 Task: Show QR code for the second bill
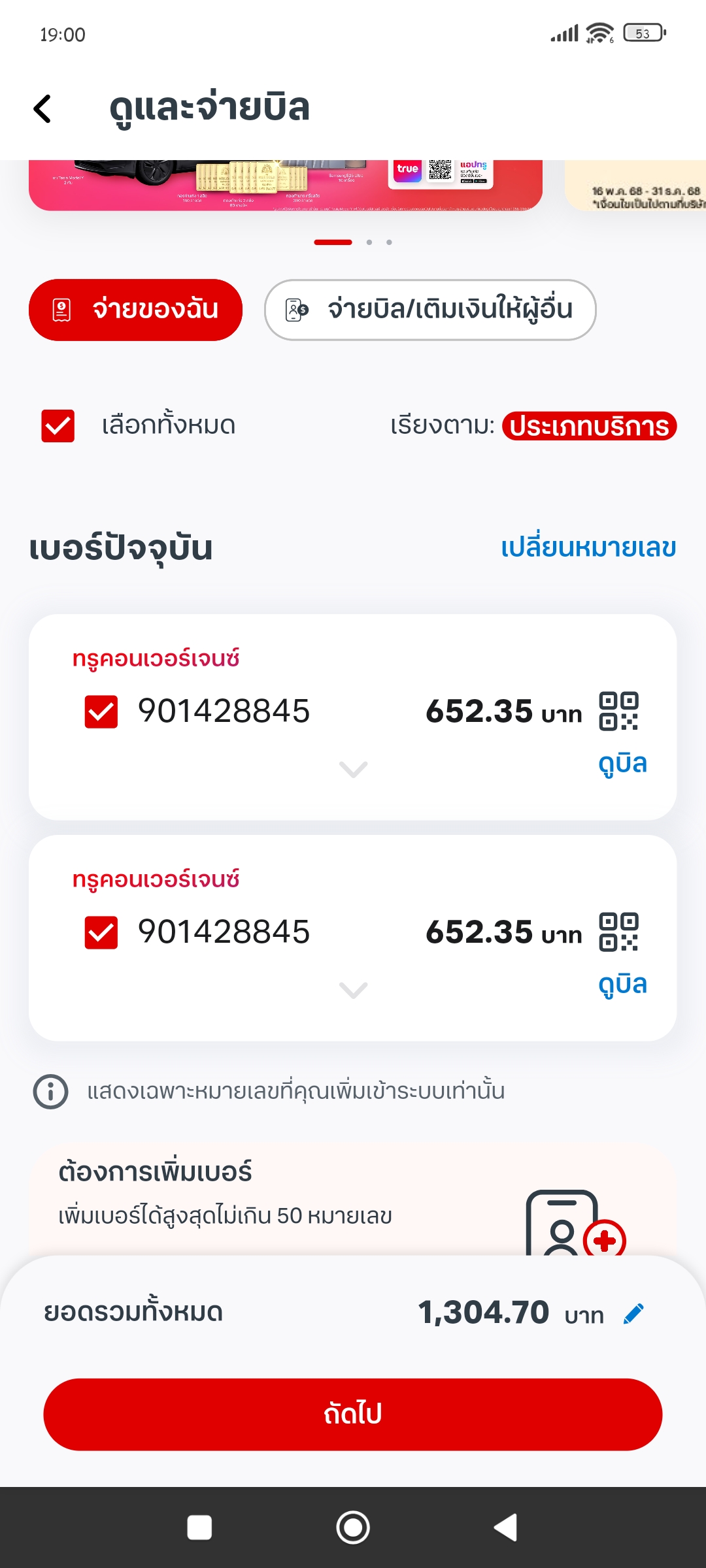pos(618,932)
